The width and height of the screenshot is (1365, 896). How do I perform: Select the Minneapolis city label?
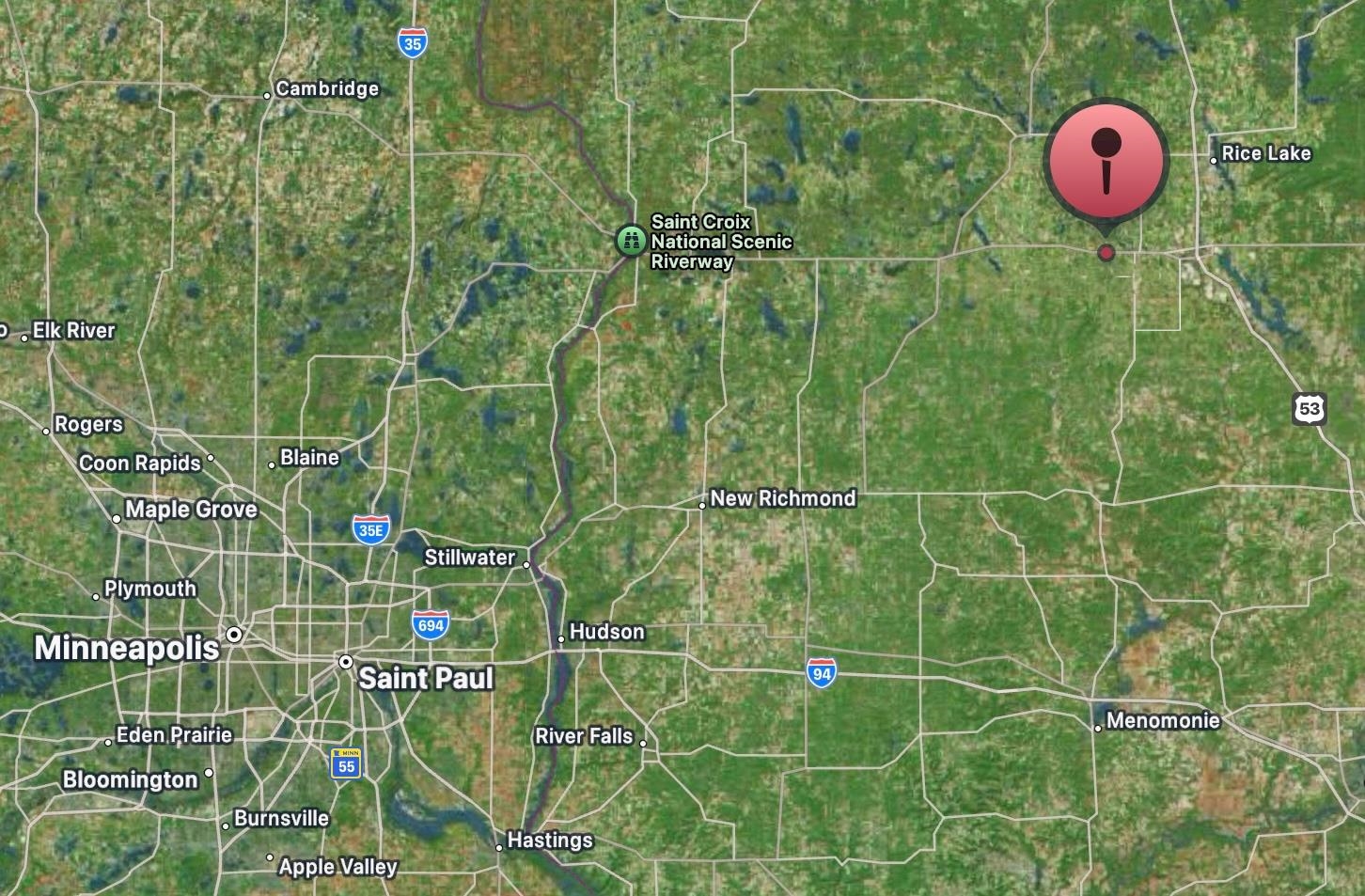click(x=127, y=647)
